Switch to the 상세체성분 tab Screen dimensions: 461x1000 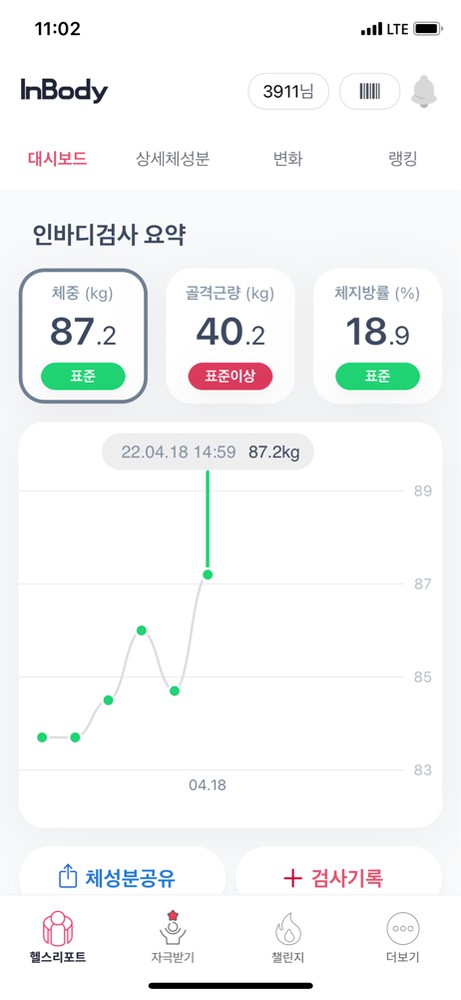(172, 159)
